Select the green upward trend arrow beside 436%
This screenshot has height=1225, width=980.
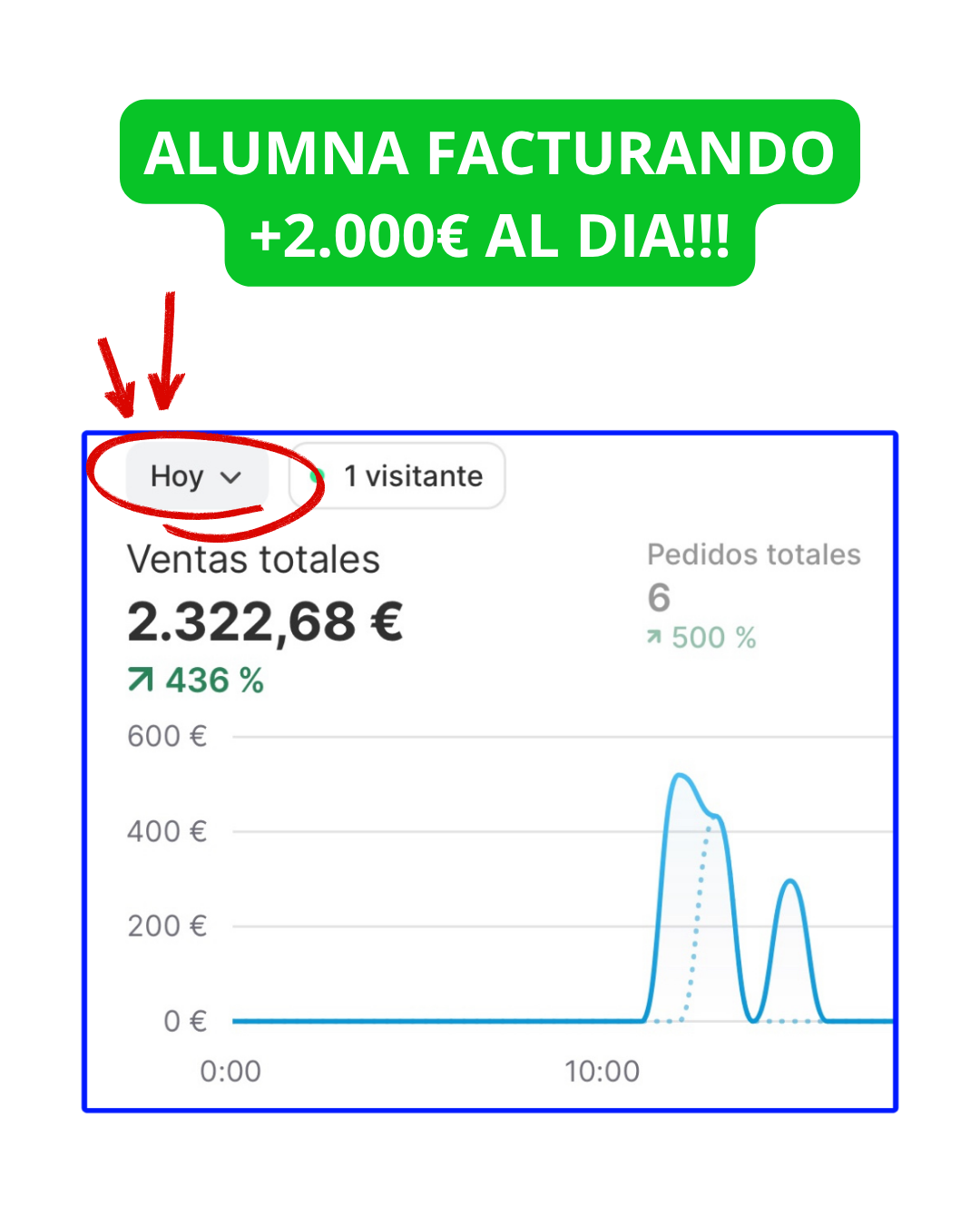141,679
